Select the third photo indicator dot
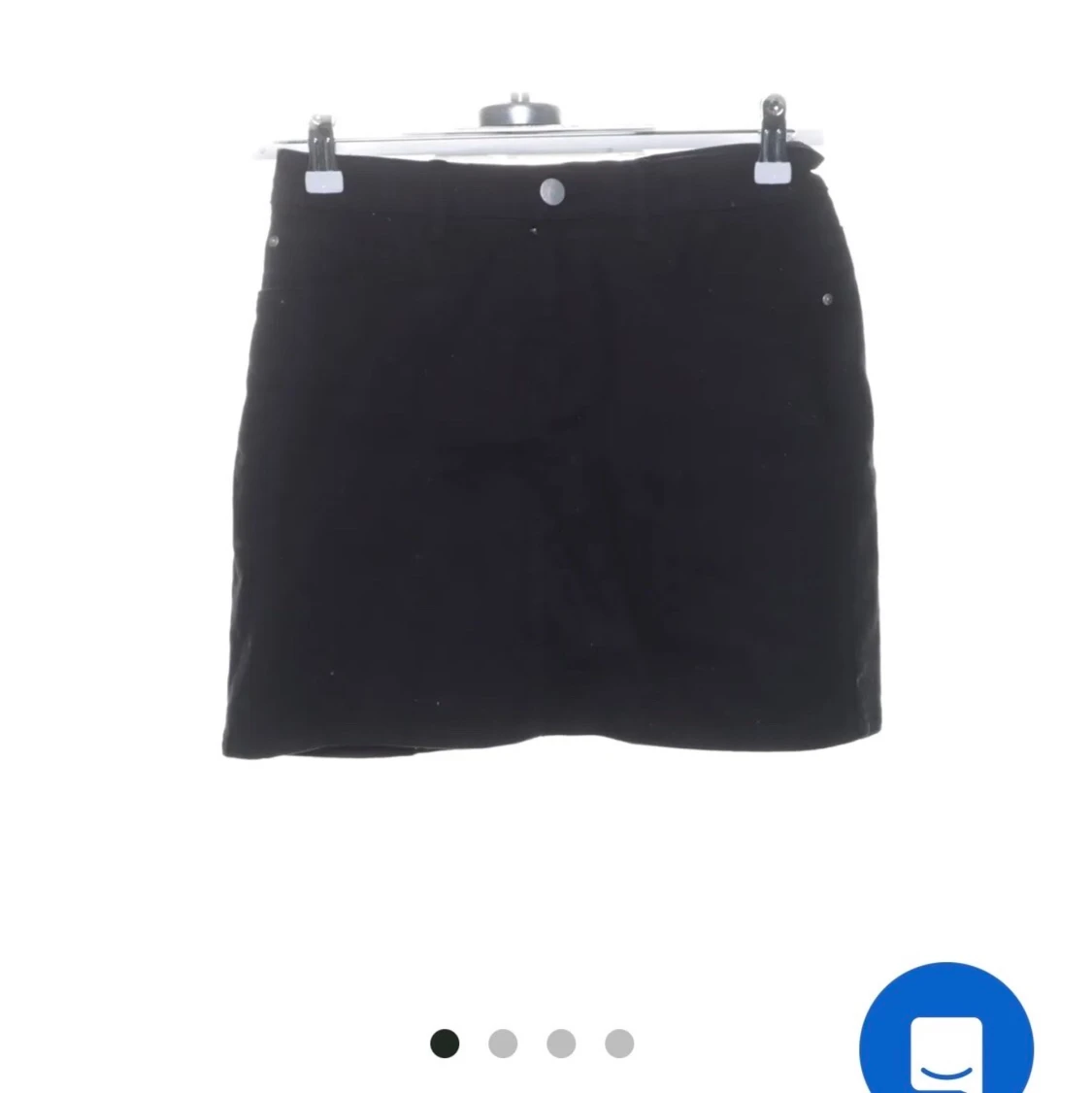 tap(561, 1044)
